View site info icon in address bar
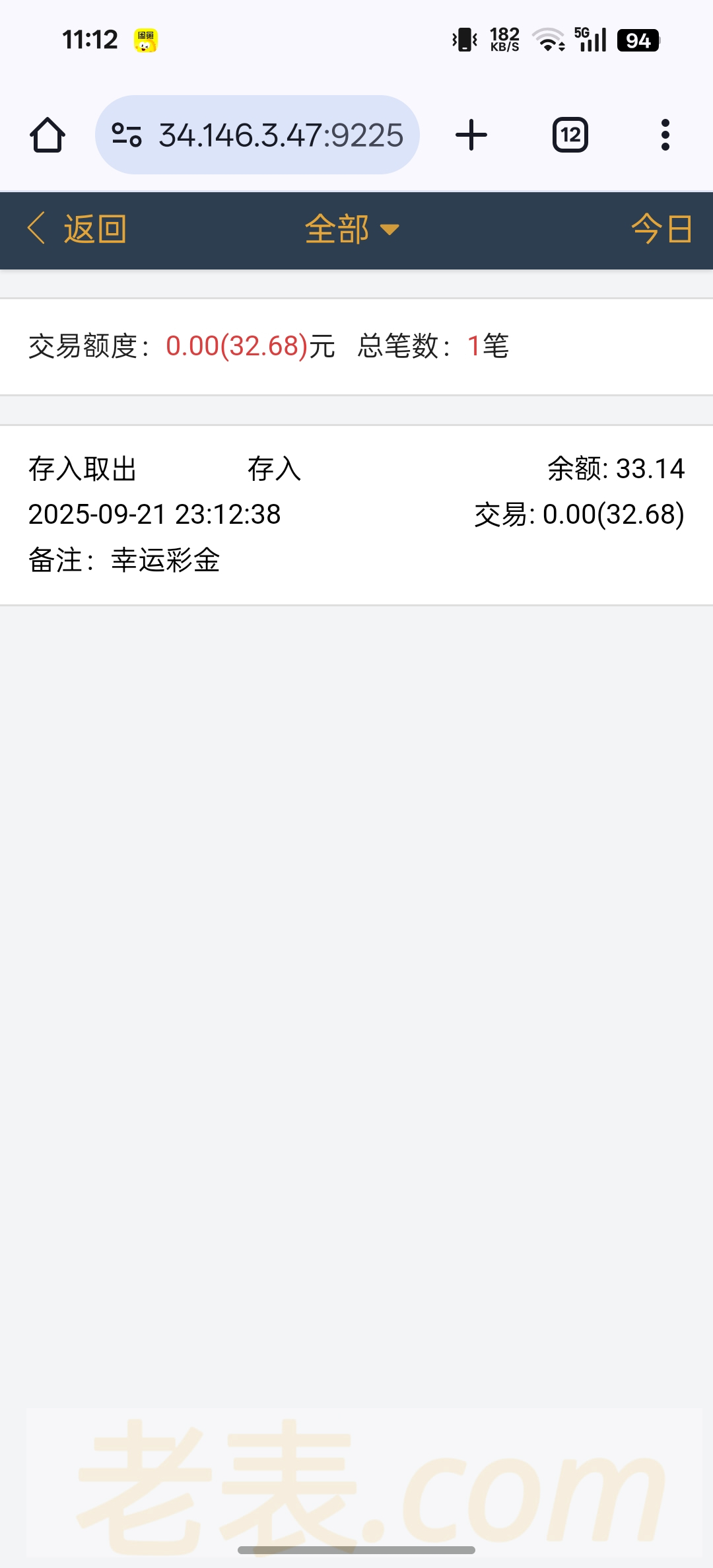The height and width of the screenshot is (1568, 713). click(x=126, y=135)
